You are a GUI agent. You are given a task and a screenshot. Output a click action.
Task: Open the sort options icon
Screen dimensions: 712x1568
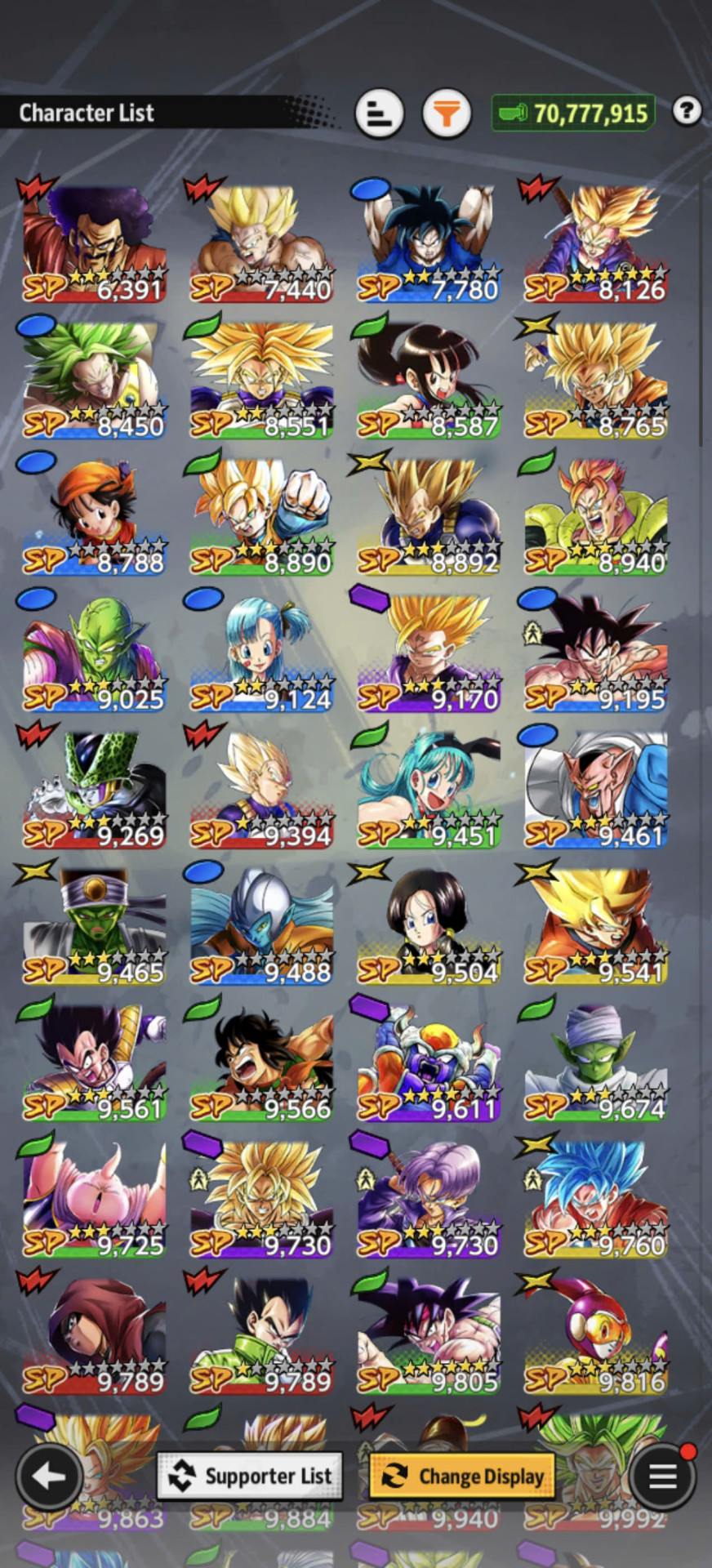click(380, 114)
